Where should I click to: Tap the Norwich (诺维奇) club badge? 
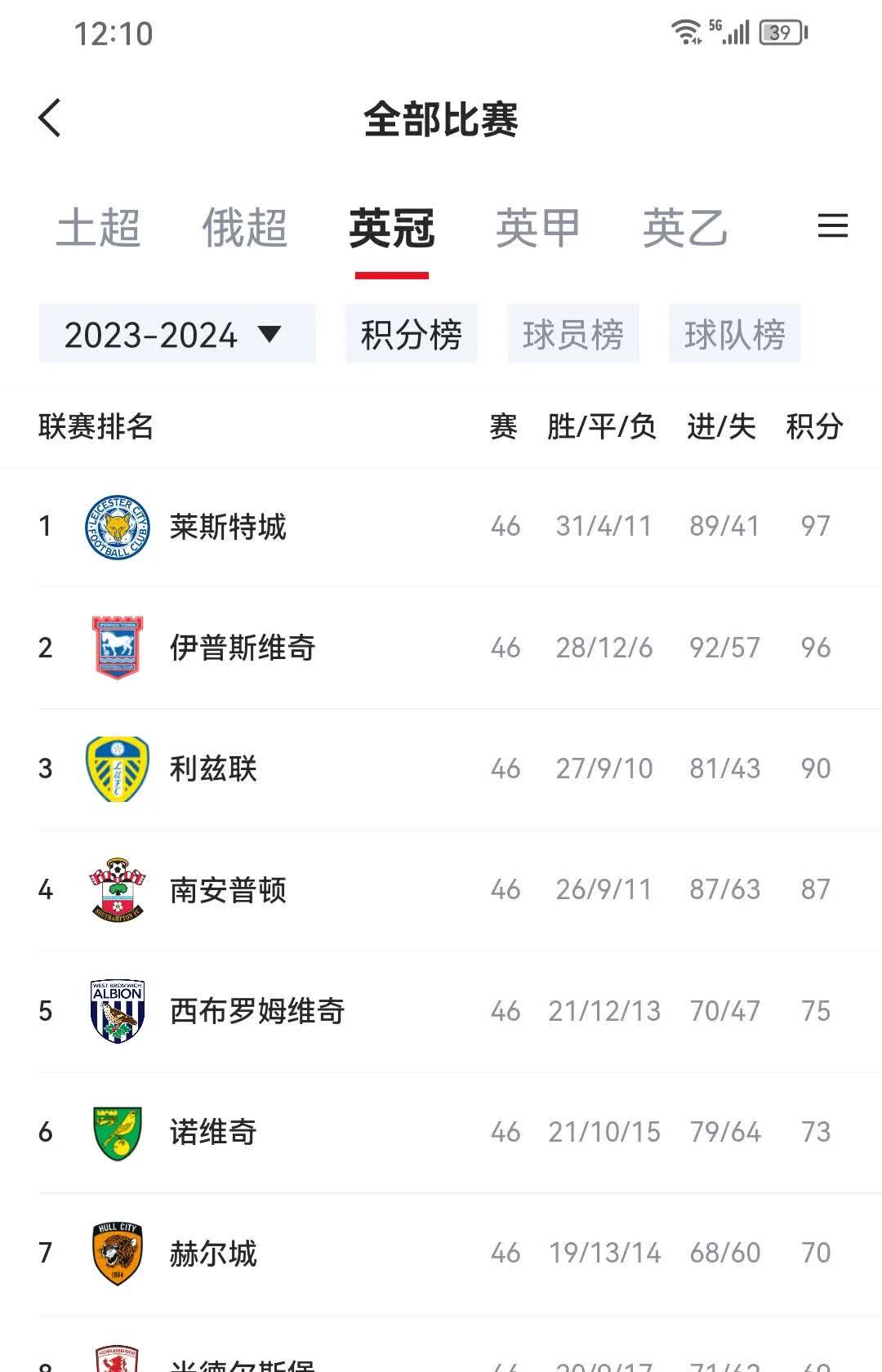coord(115,1132)
